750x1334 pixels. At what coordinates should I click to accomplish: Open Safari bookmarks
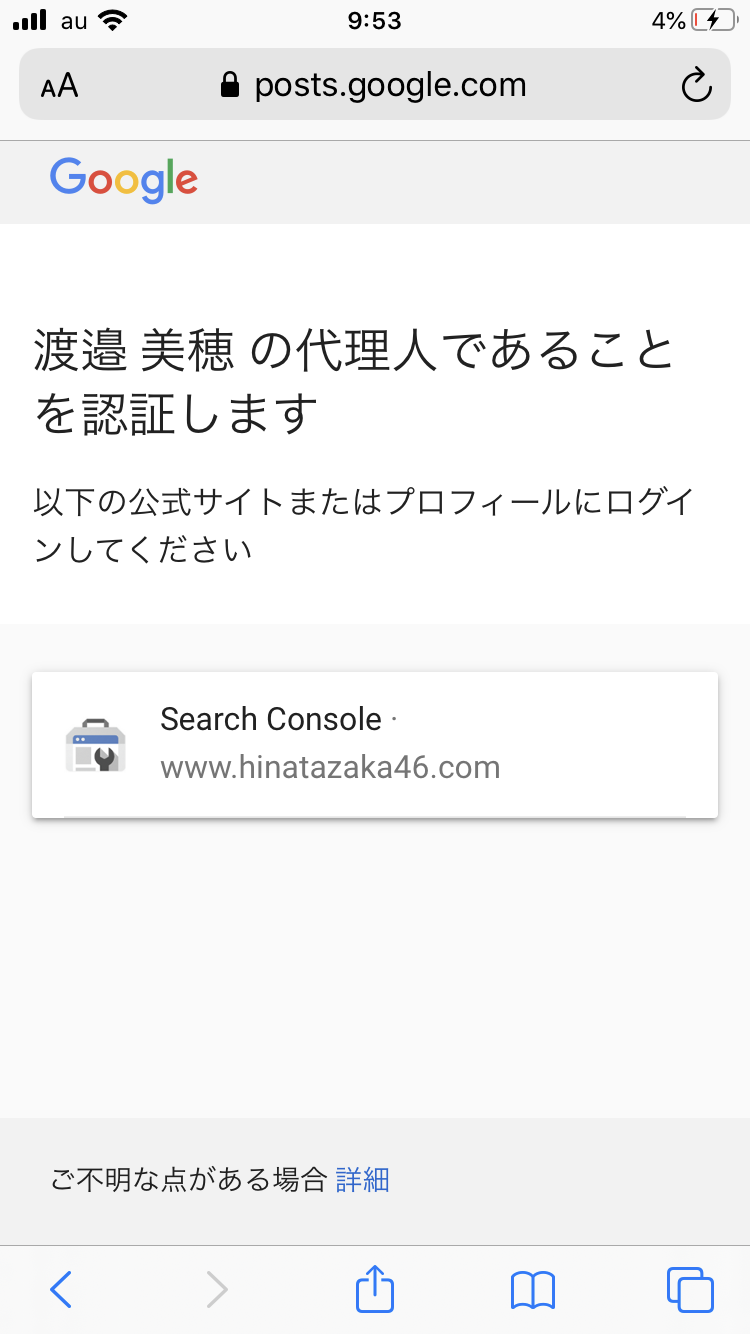coord(532,1290)
